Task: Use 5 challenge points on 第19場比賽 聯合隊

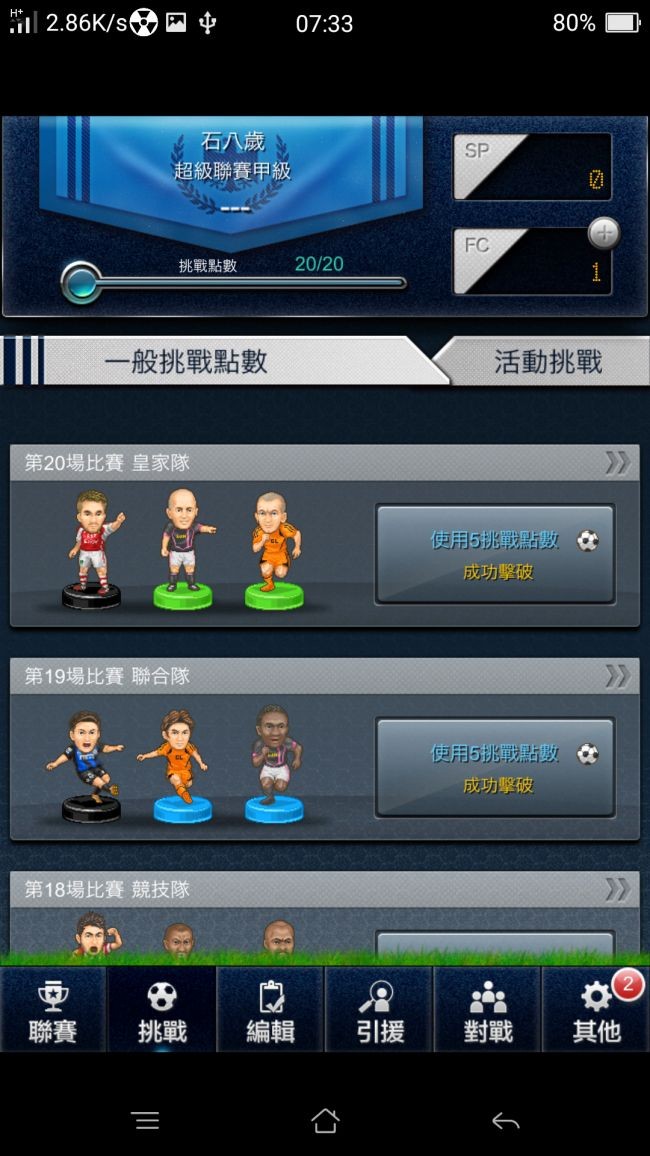Action: point(495,767)
